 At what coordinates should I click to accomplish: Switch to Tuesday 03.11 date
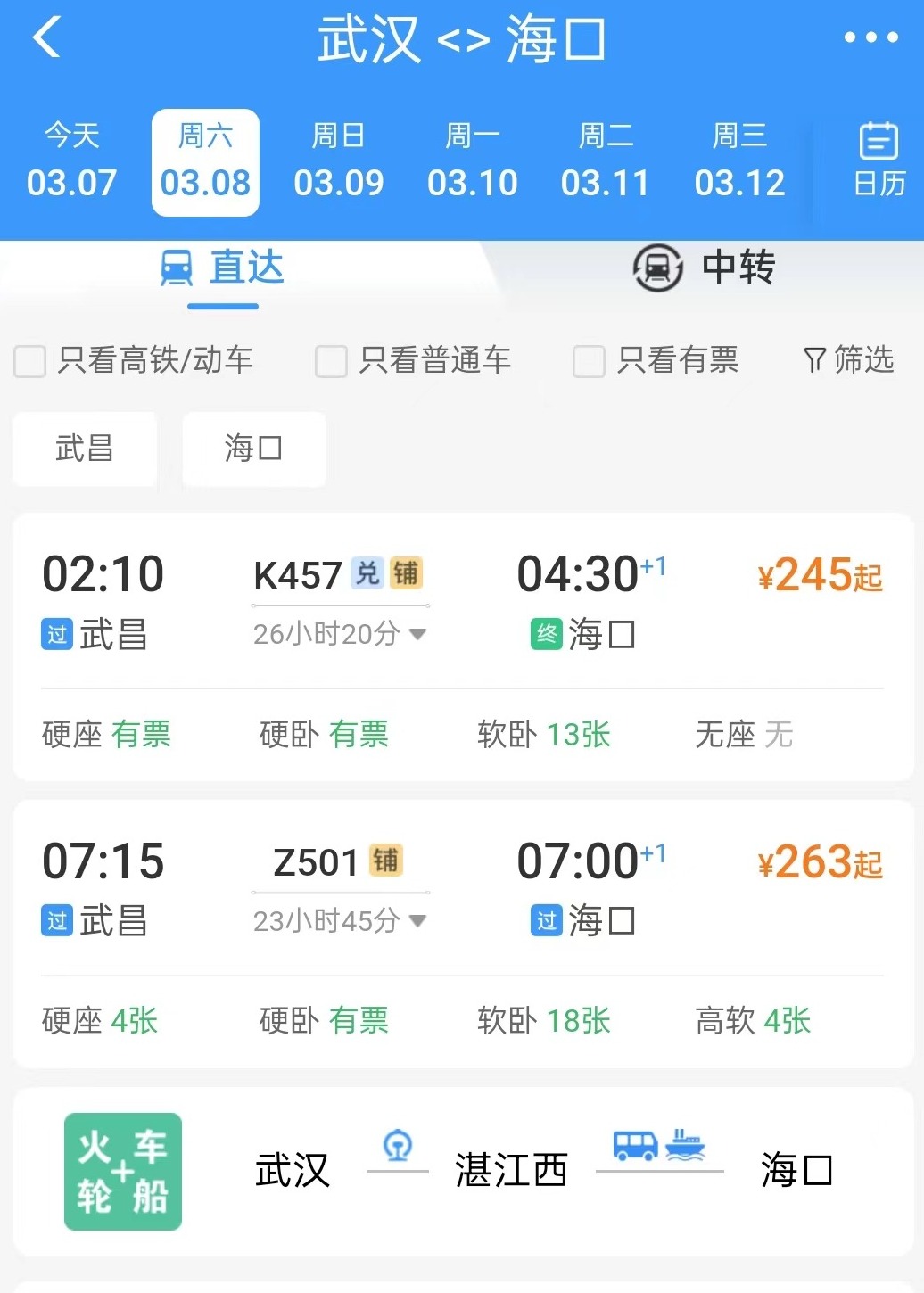pos(606,161)
